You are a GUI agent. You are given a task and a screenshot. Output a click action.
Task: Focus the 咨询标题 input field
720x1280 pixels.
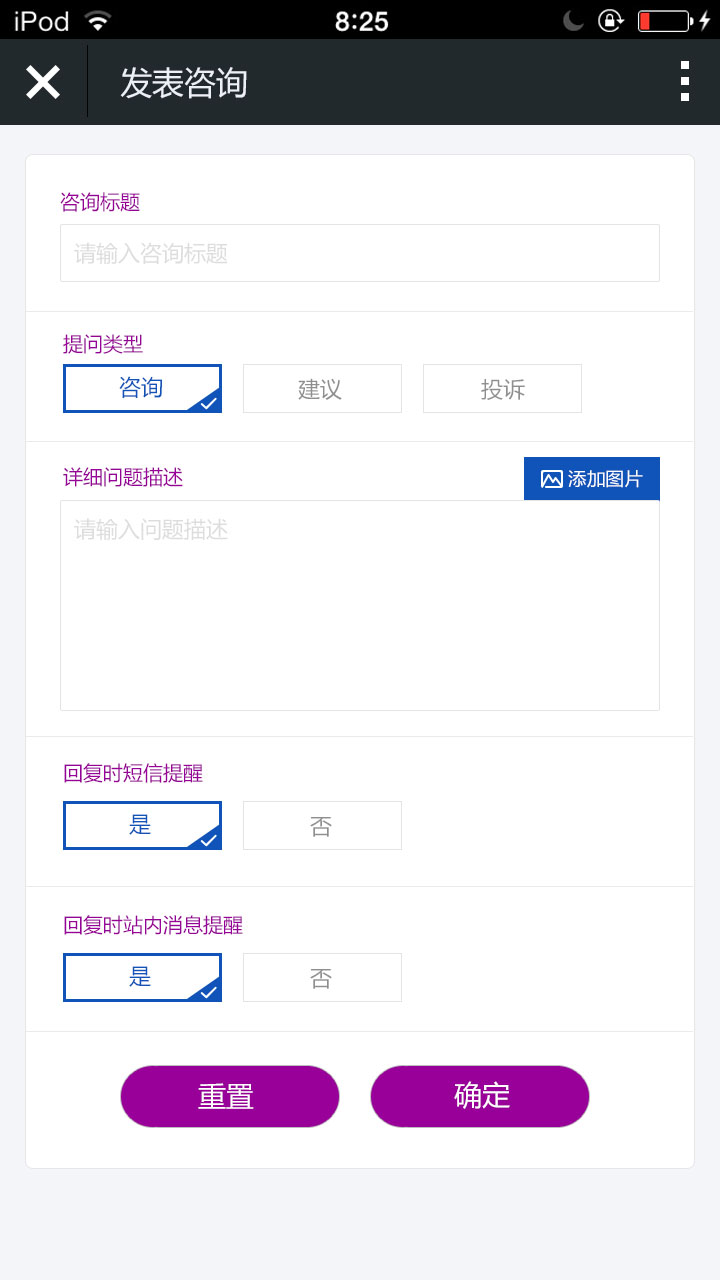coord(360,253)
